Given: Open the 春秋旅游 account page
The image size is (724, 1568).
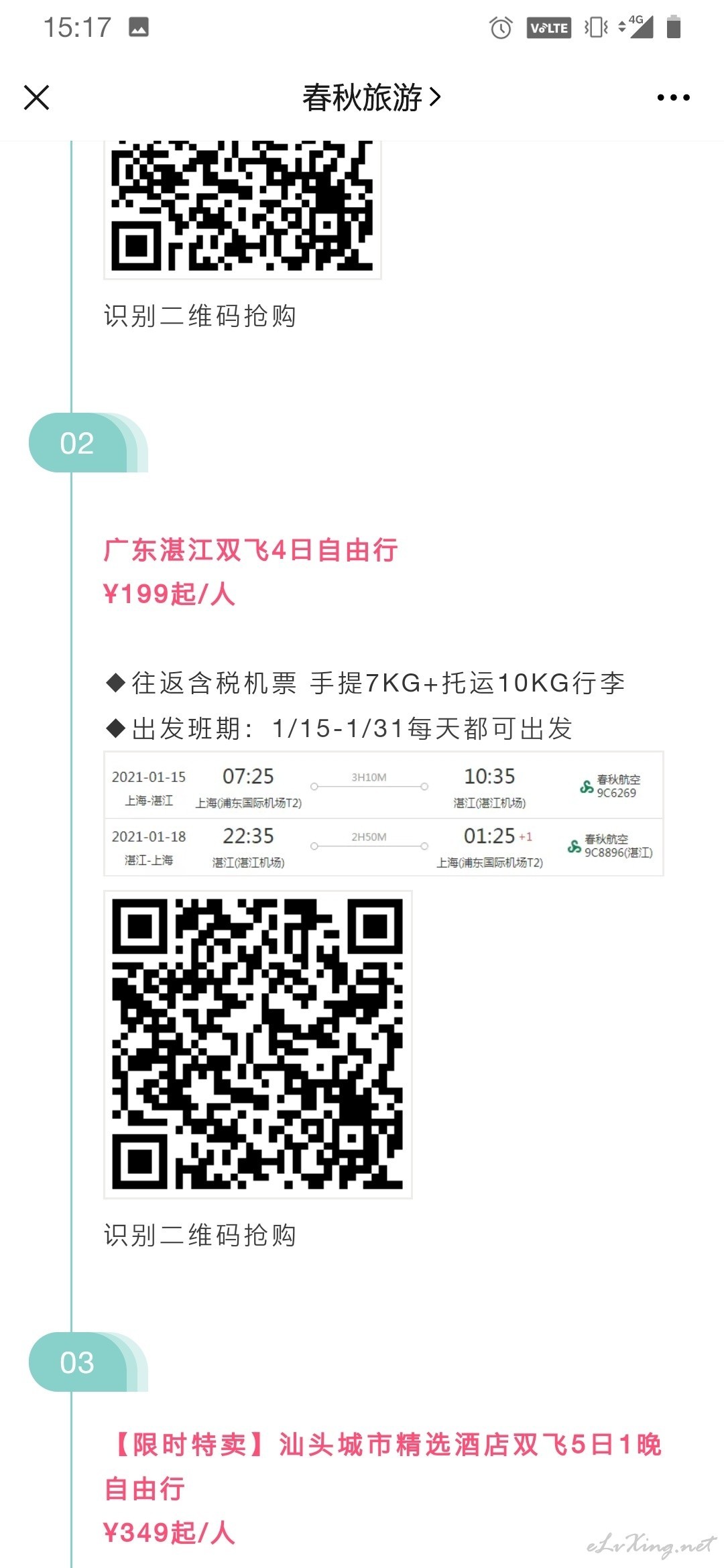Looking at the screenshot, I should [371, 98].
